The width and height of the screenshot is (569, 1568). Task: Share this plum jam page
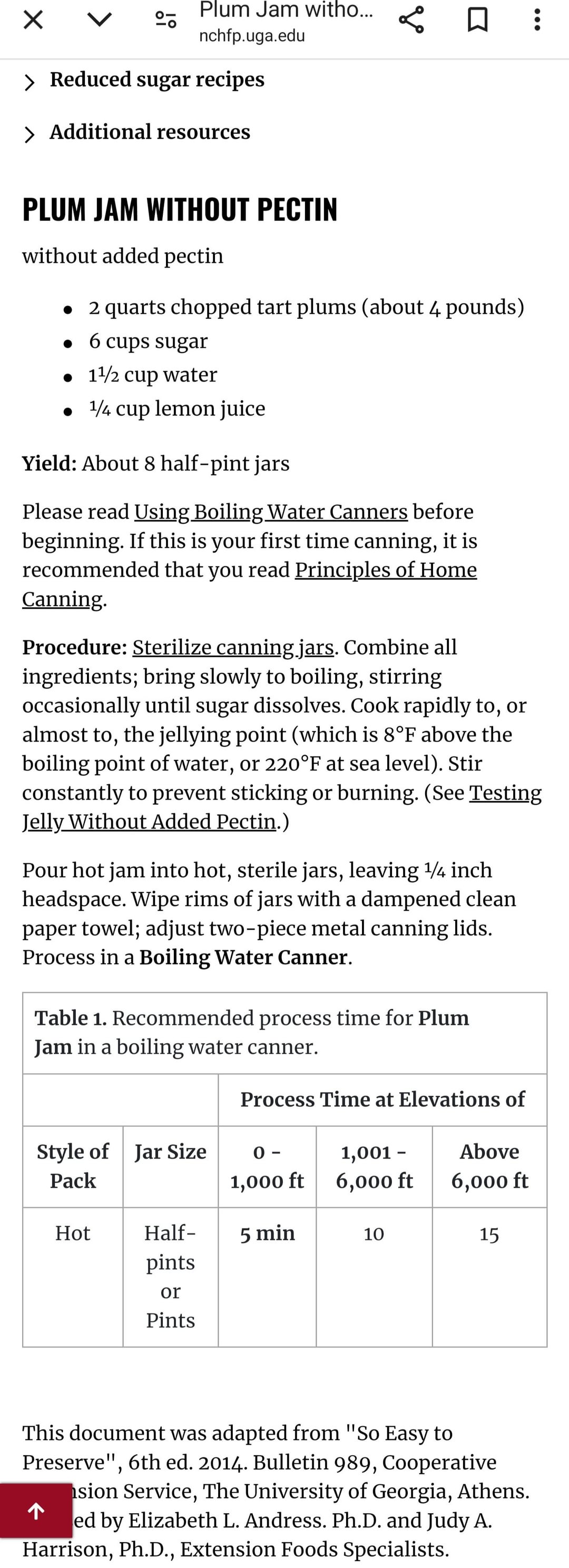(411, 20)
